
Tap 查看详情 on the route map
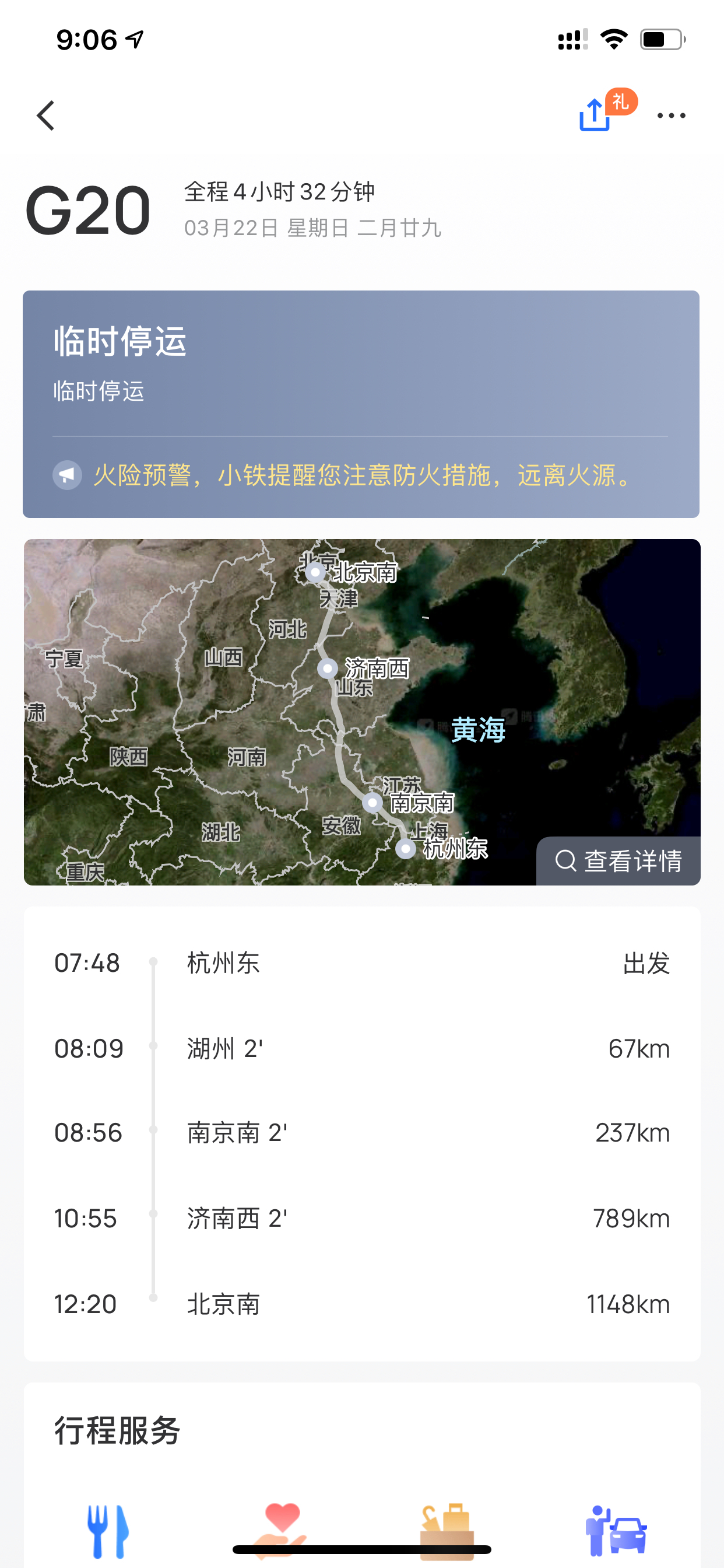point(618,860)
